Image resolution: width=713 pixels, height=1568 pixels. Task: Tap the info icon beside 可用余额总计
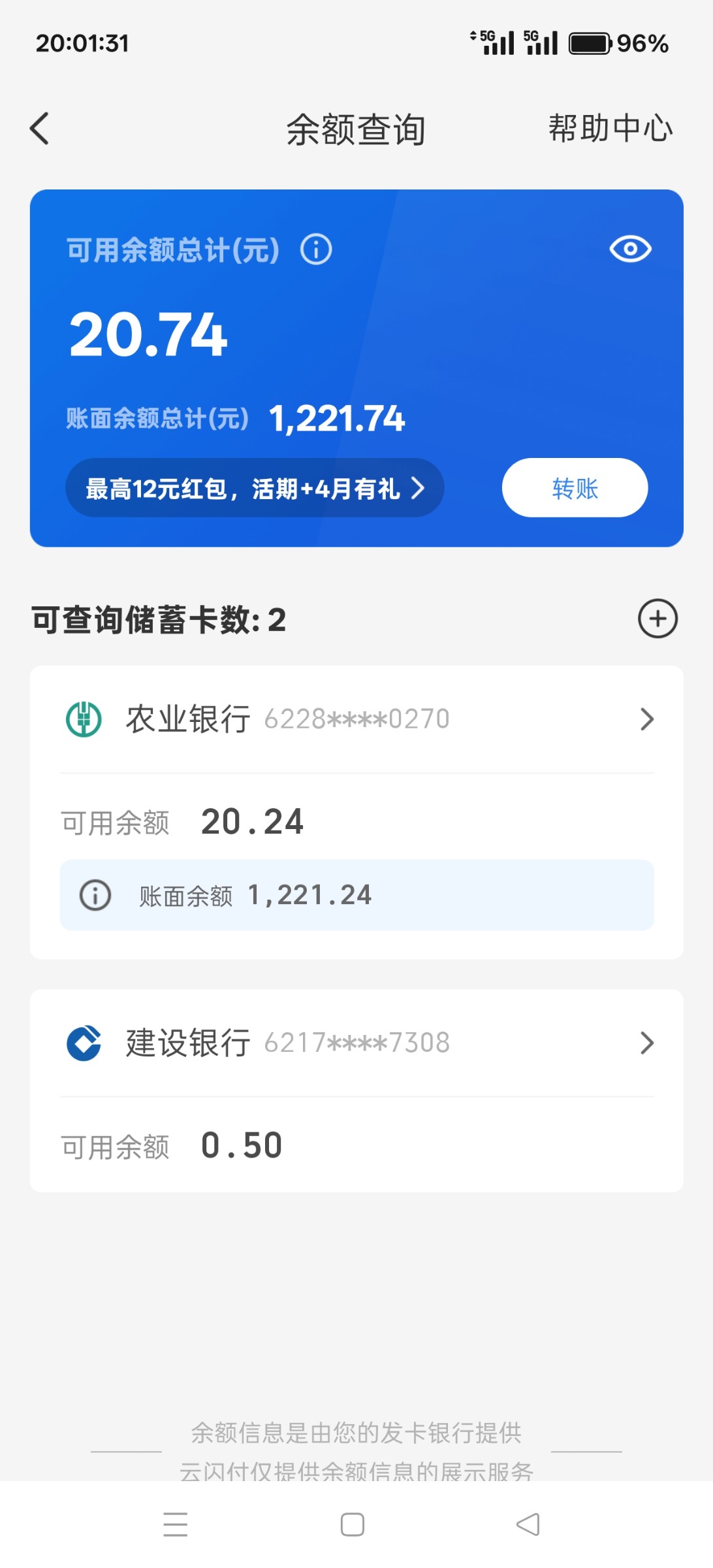tap(316, 250)
